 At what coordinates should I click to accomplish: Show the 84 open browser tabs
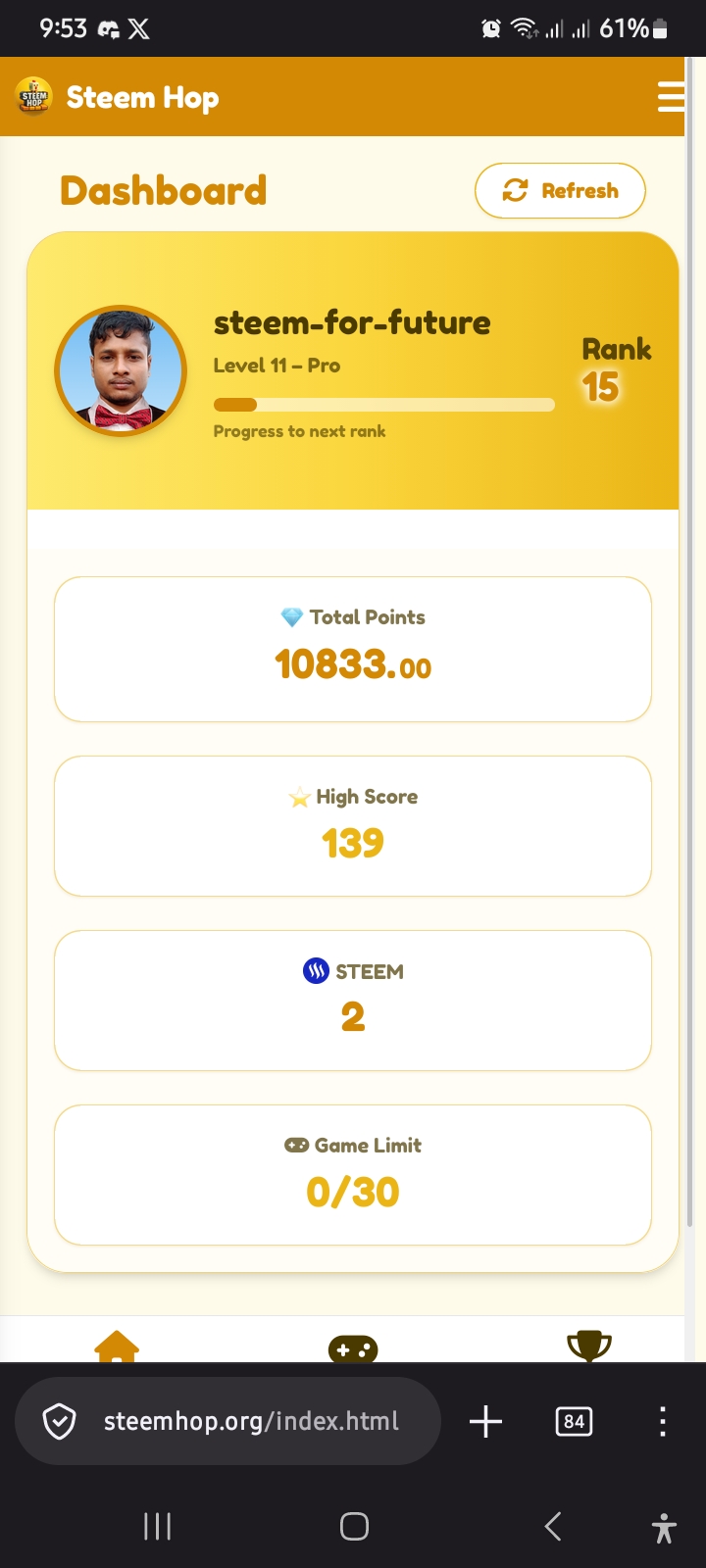(x=574, y=1421)
